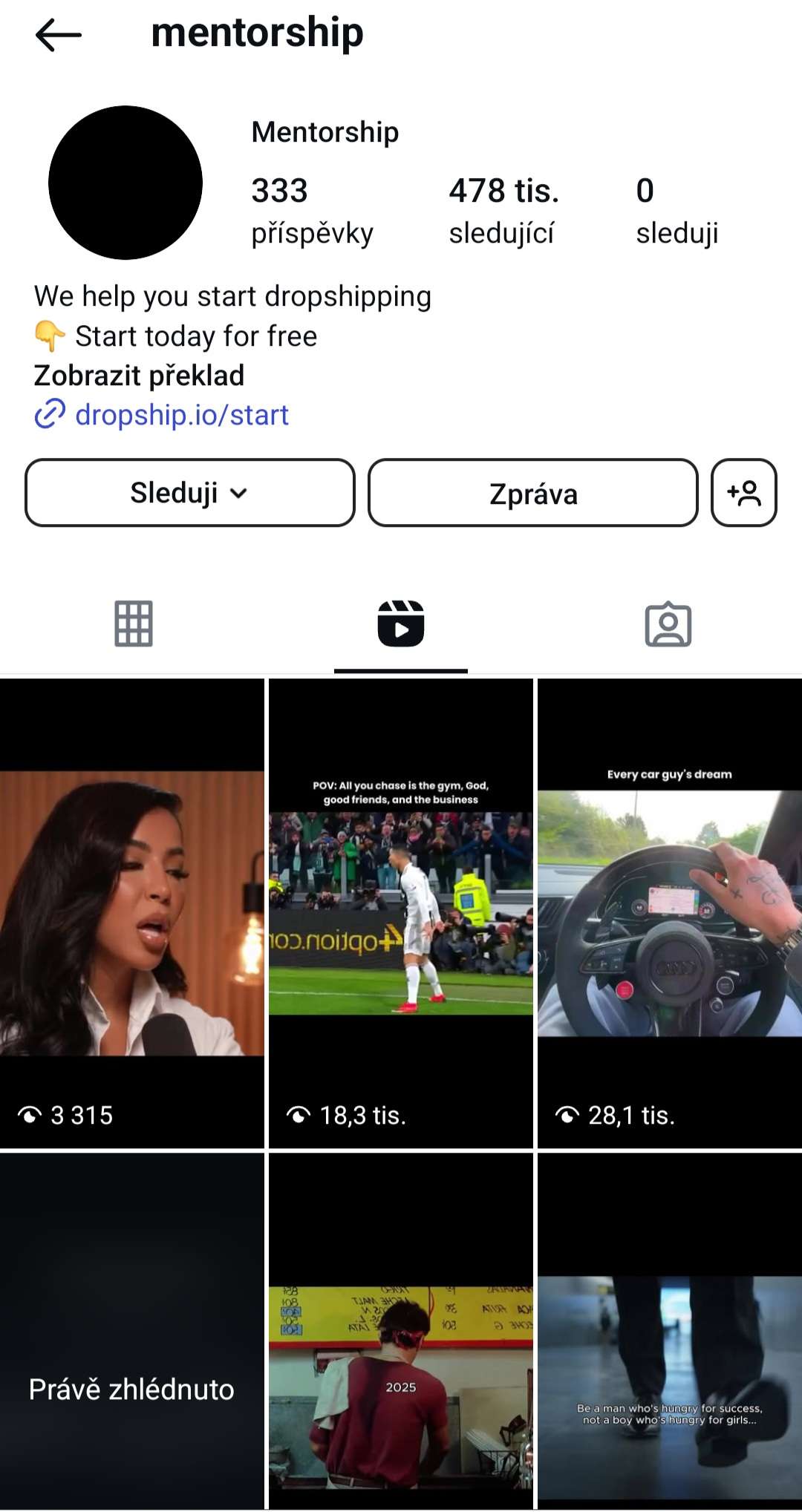
Task: Go back using the arrow icon
Action: (58, 35)
